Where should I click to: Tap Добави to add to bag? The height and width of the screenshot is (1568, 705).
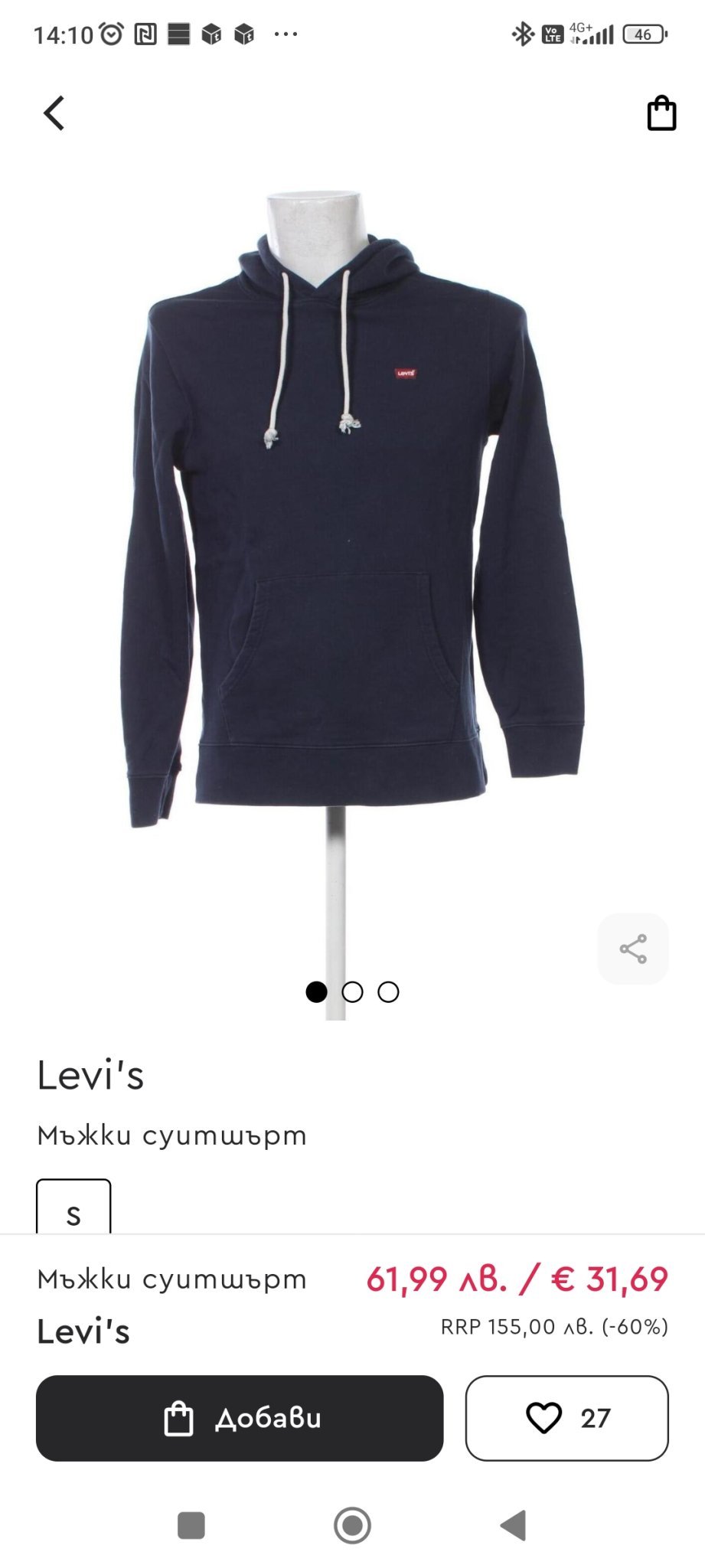(x=240, y=1418)
